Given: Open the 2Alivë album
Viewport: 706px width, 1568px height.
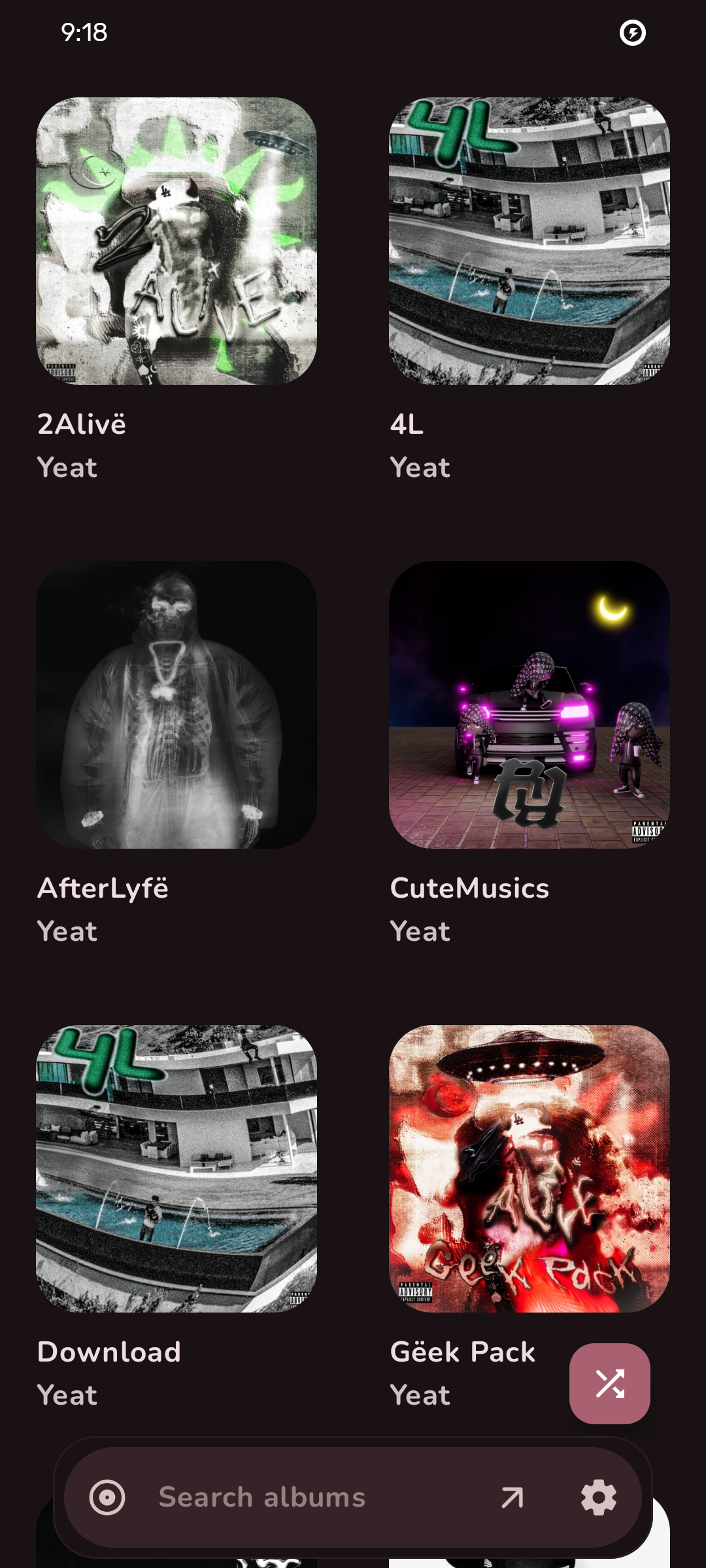Looking at the screenshot, I should pyautogui.click(x=176, y=241).
